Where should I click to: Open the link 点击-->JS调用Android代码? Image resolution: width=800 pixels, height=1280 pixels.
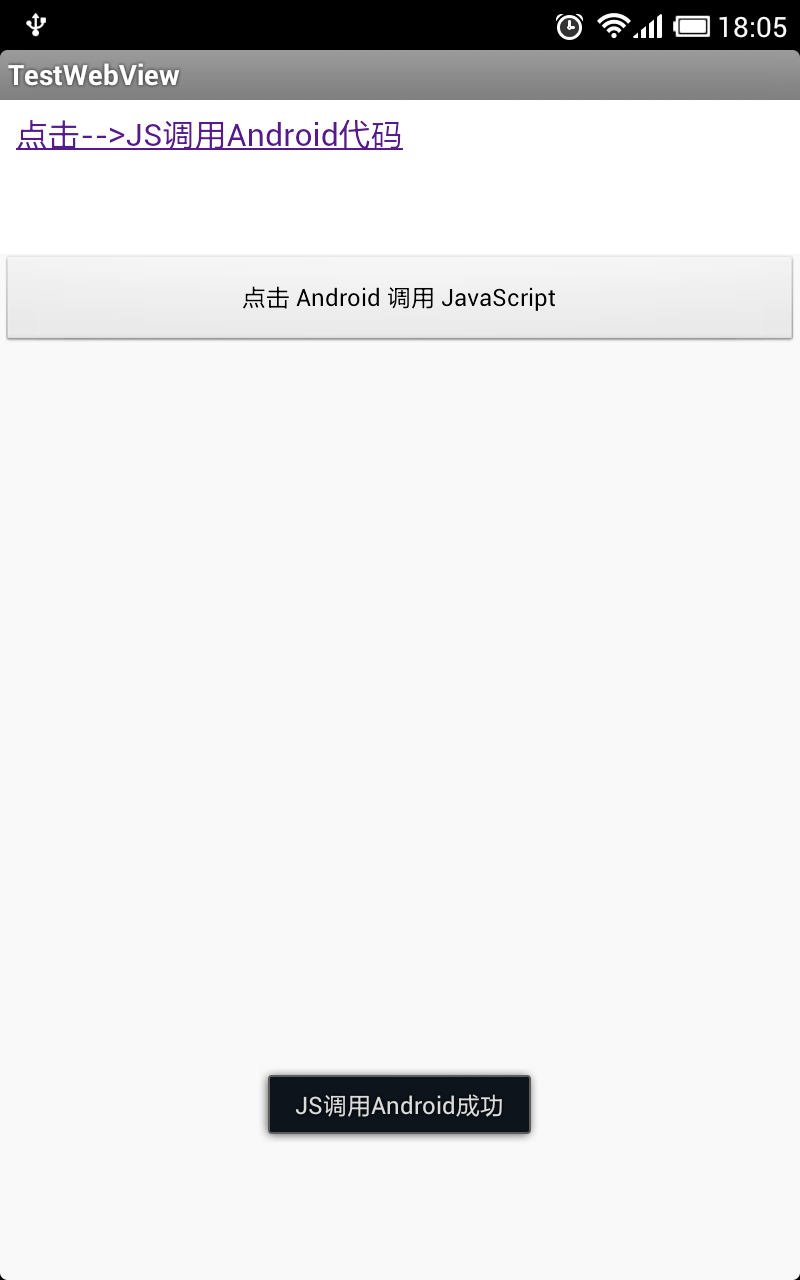[209, 135]
